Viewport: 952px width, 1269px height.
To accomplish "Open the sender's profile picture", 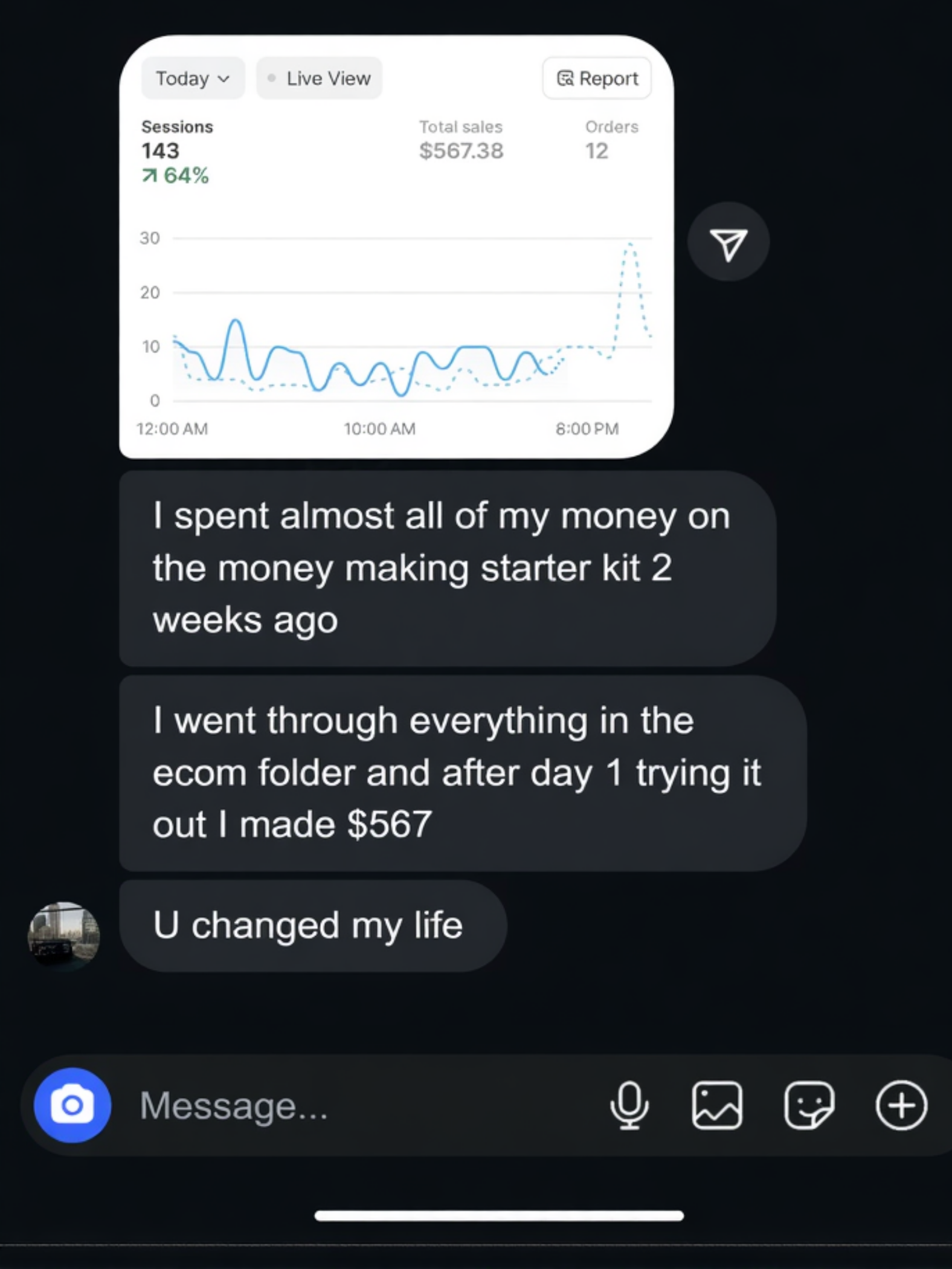I will pyautogui.click(x=64, y=935).
